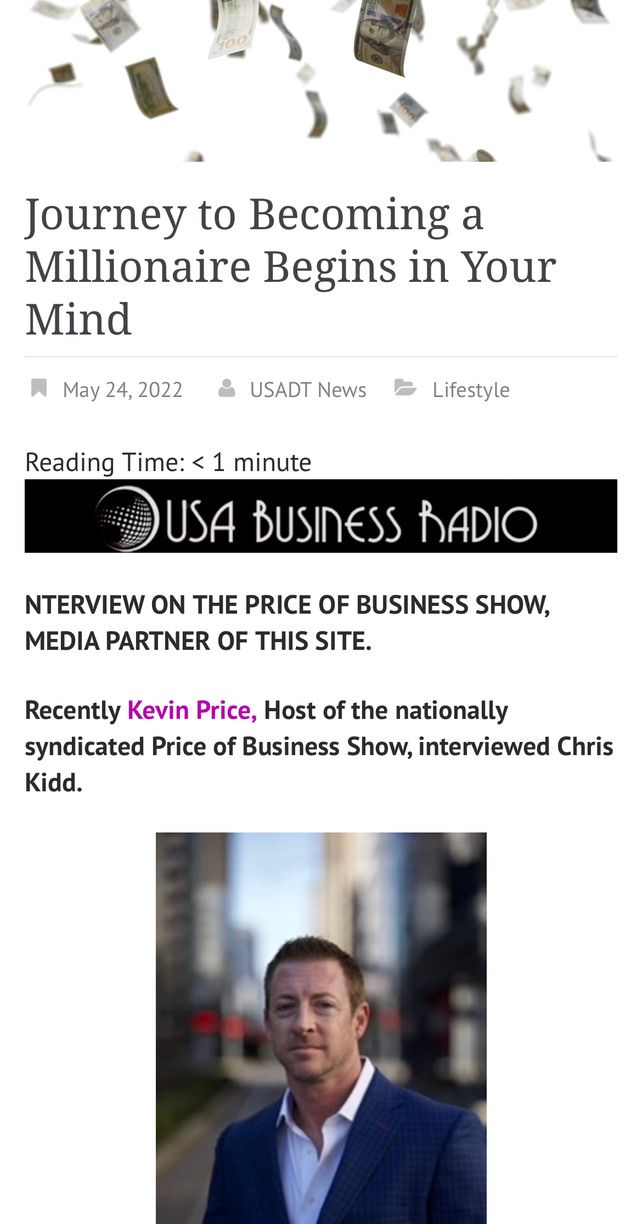Open the Lifestyle category
The image size is (642, 1224).
[x=470, y=390]
